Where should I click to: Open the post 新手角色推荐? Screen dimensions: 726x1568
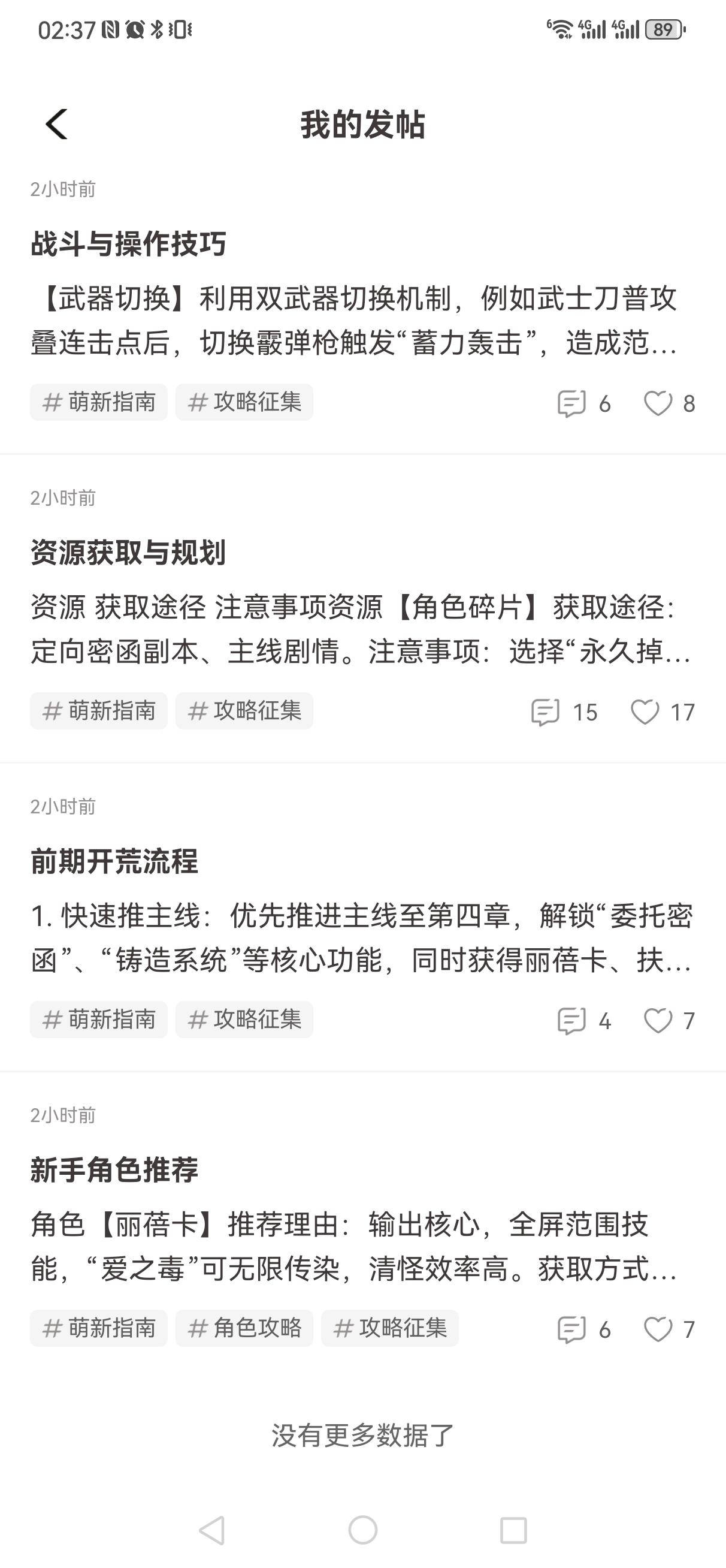pos(114,1170)
